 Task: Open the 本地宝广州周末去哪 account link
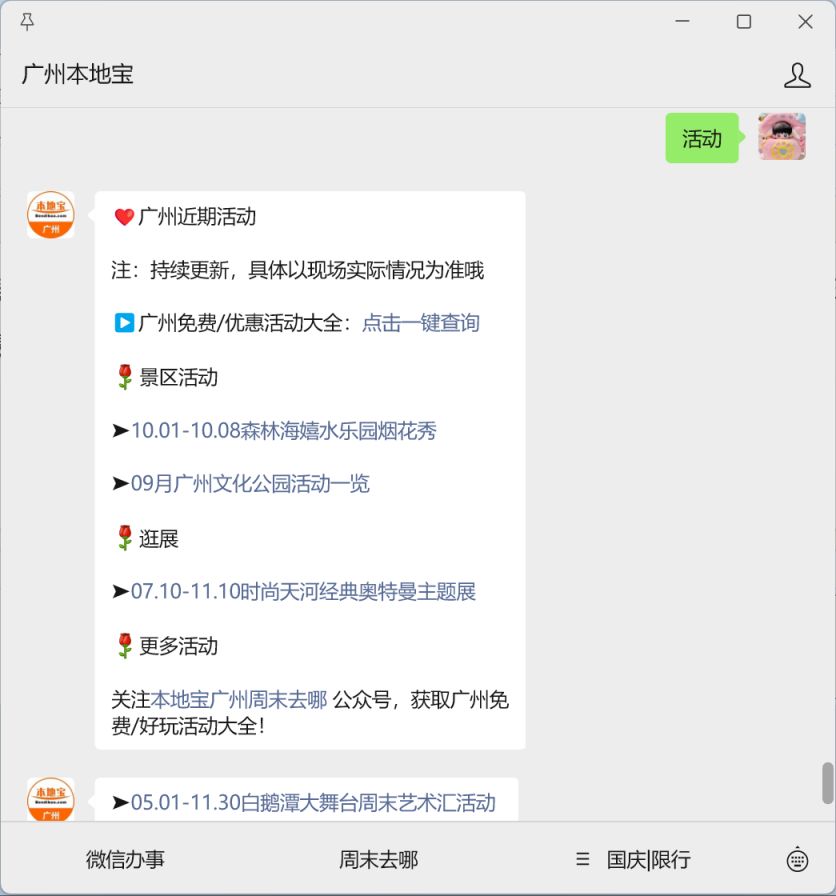click(x=239, y=700)
